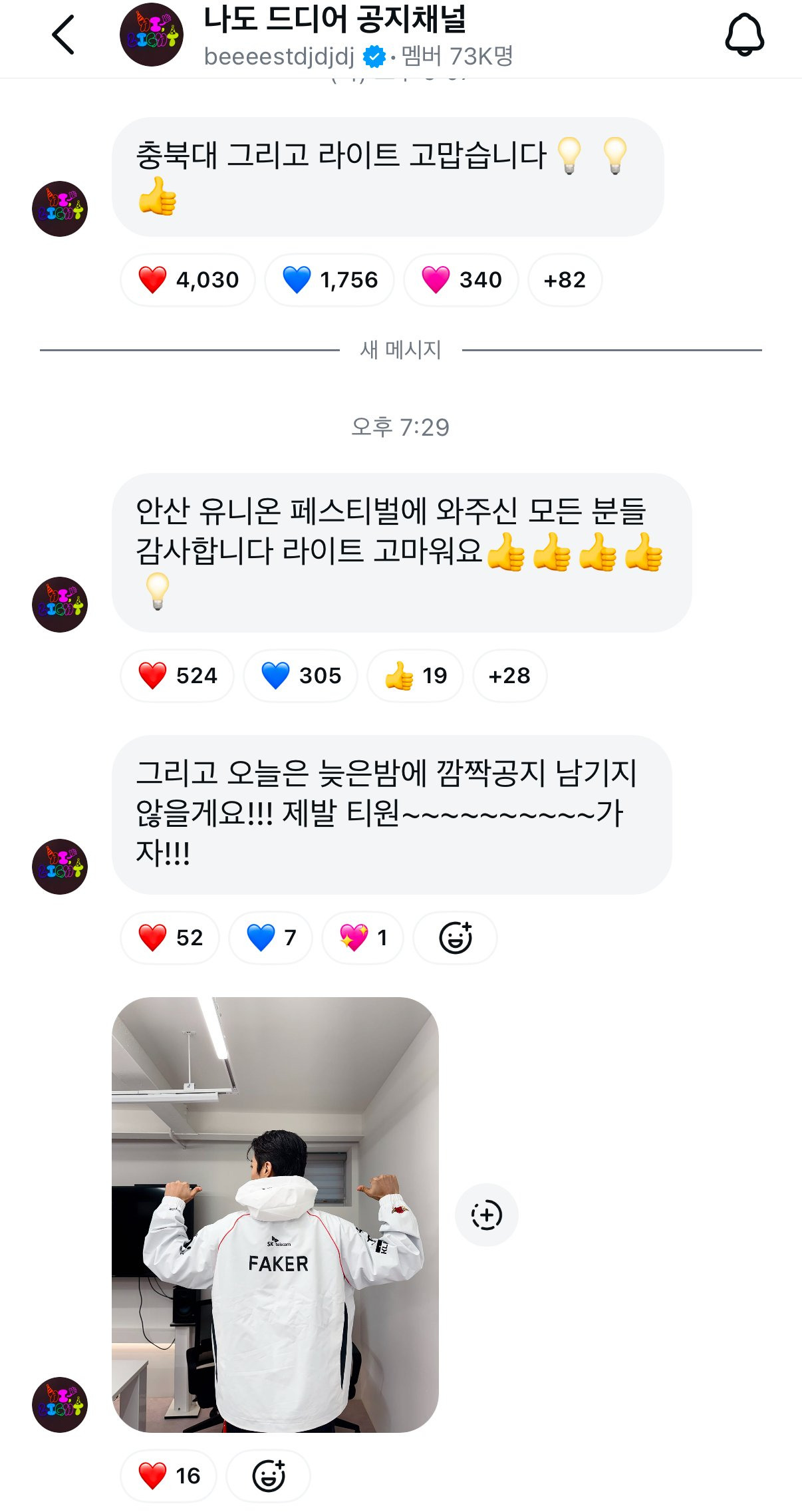Expand the +28 other reactions
The image size is (802, 1512).
tap(509, 676)
